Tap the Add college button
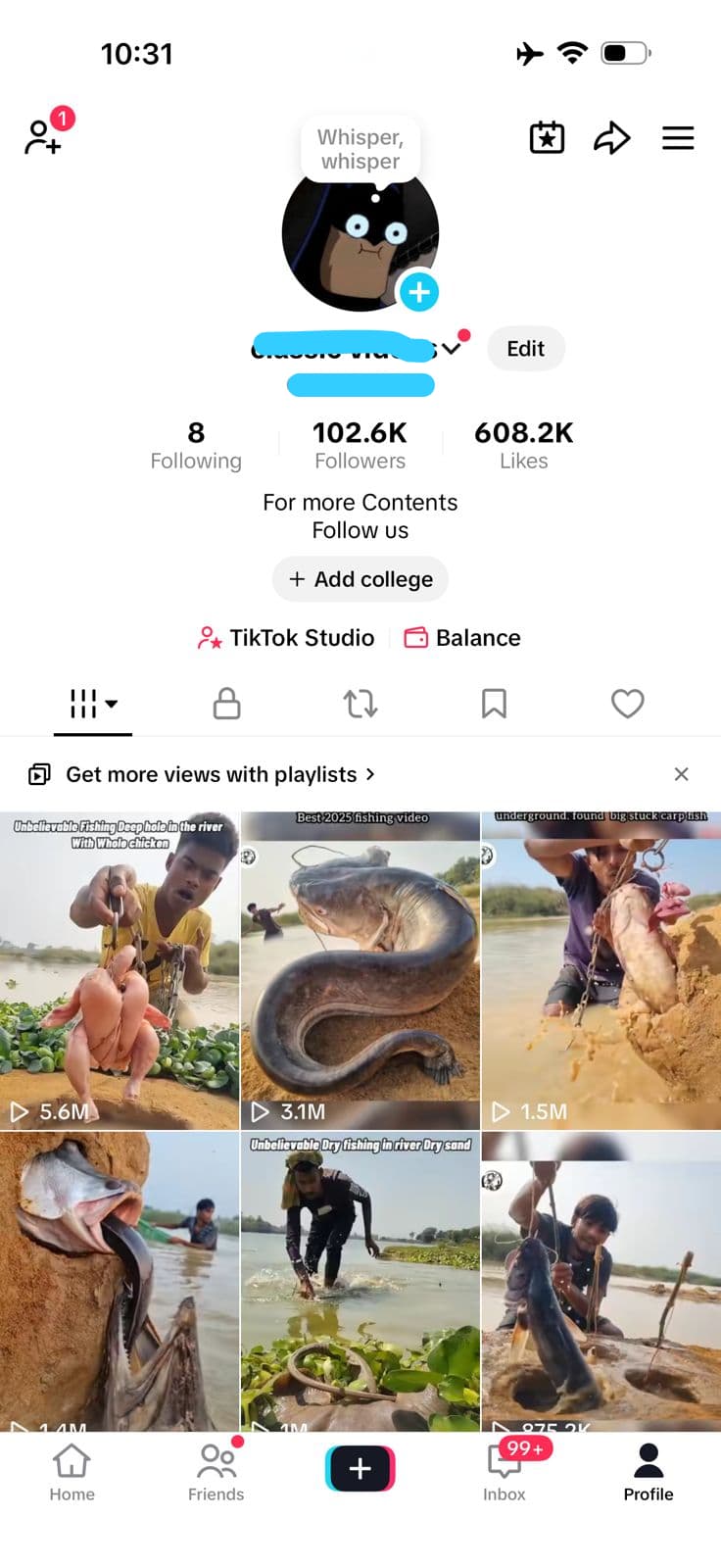721x1568 pixels. [360, 579]
